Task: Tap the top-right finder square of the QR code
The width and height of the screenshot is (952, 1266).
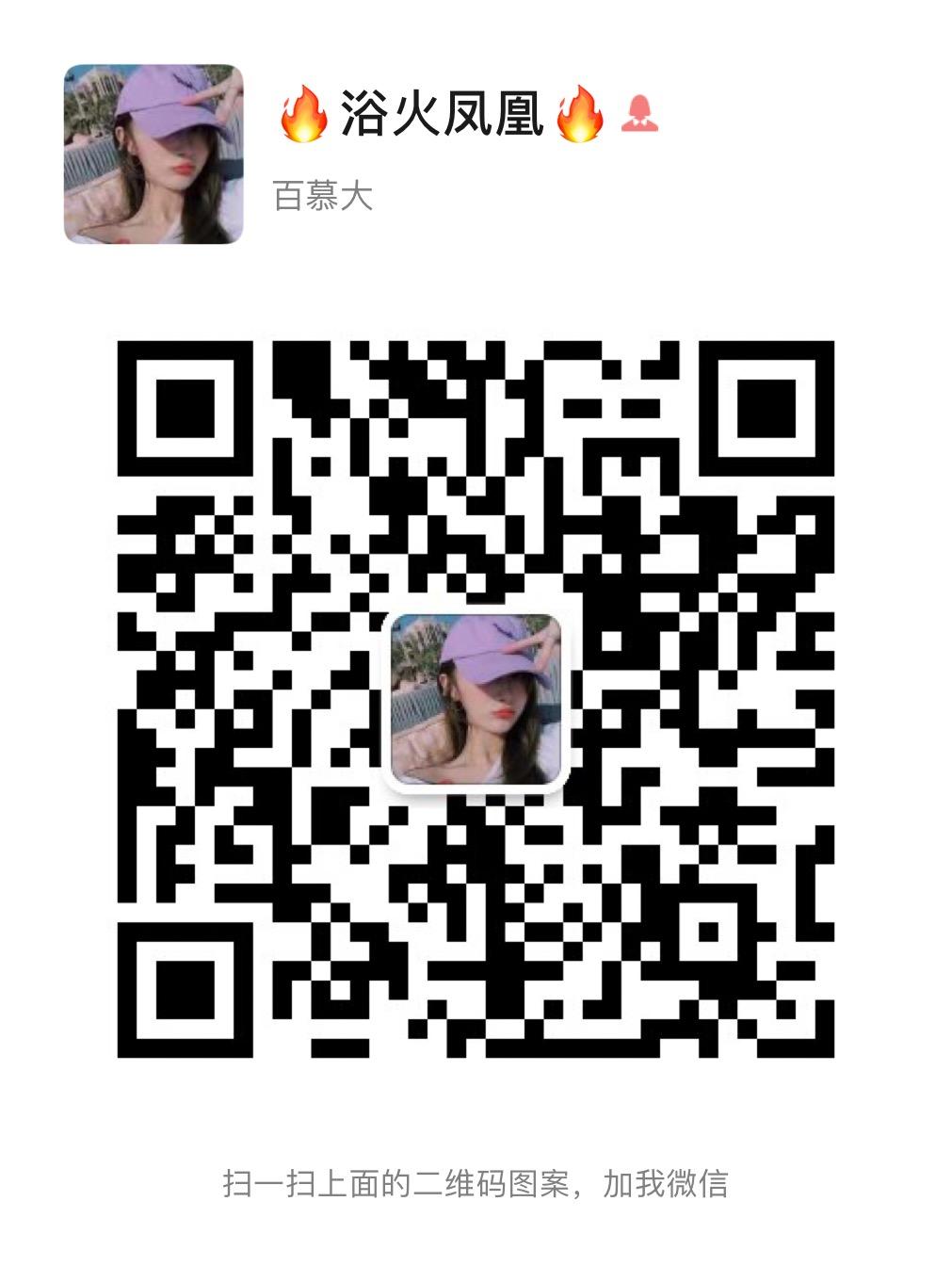Action: 765,407
